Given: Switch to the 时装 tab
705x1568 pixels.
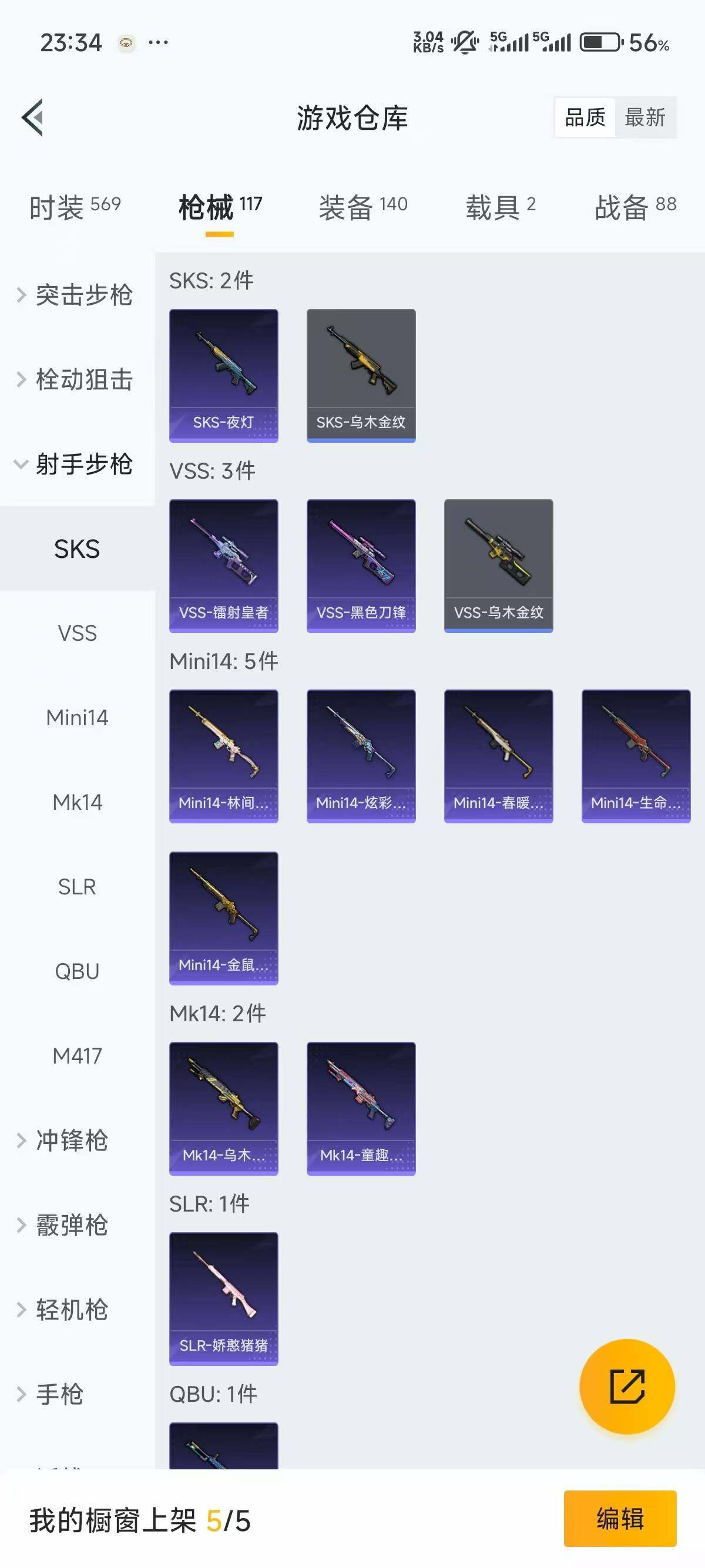Looking at the screenshot, I should click(75, 207).
